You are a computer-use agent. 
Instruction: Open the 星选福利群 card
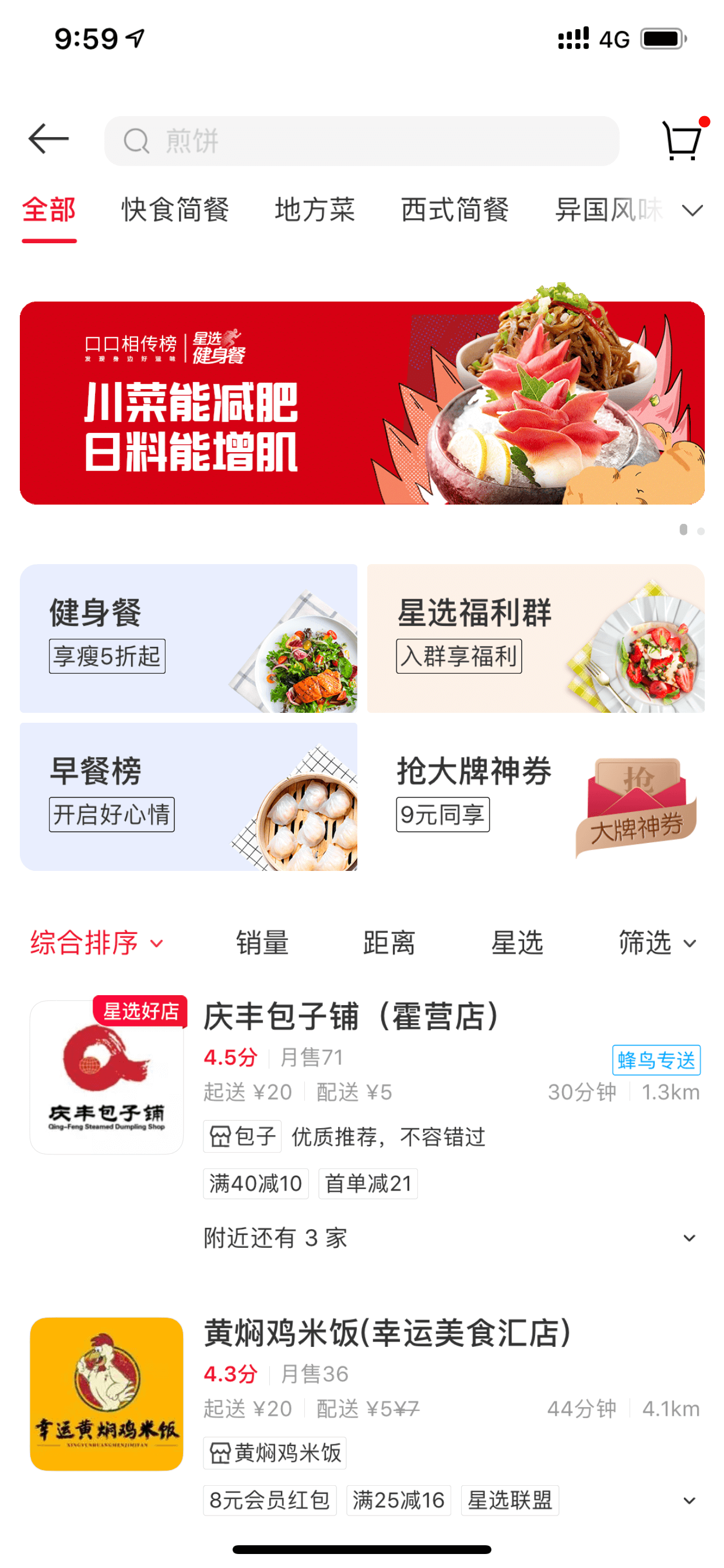point(535,638)
